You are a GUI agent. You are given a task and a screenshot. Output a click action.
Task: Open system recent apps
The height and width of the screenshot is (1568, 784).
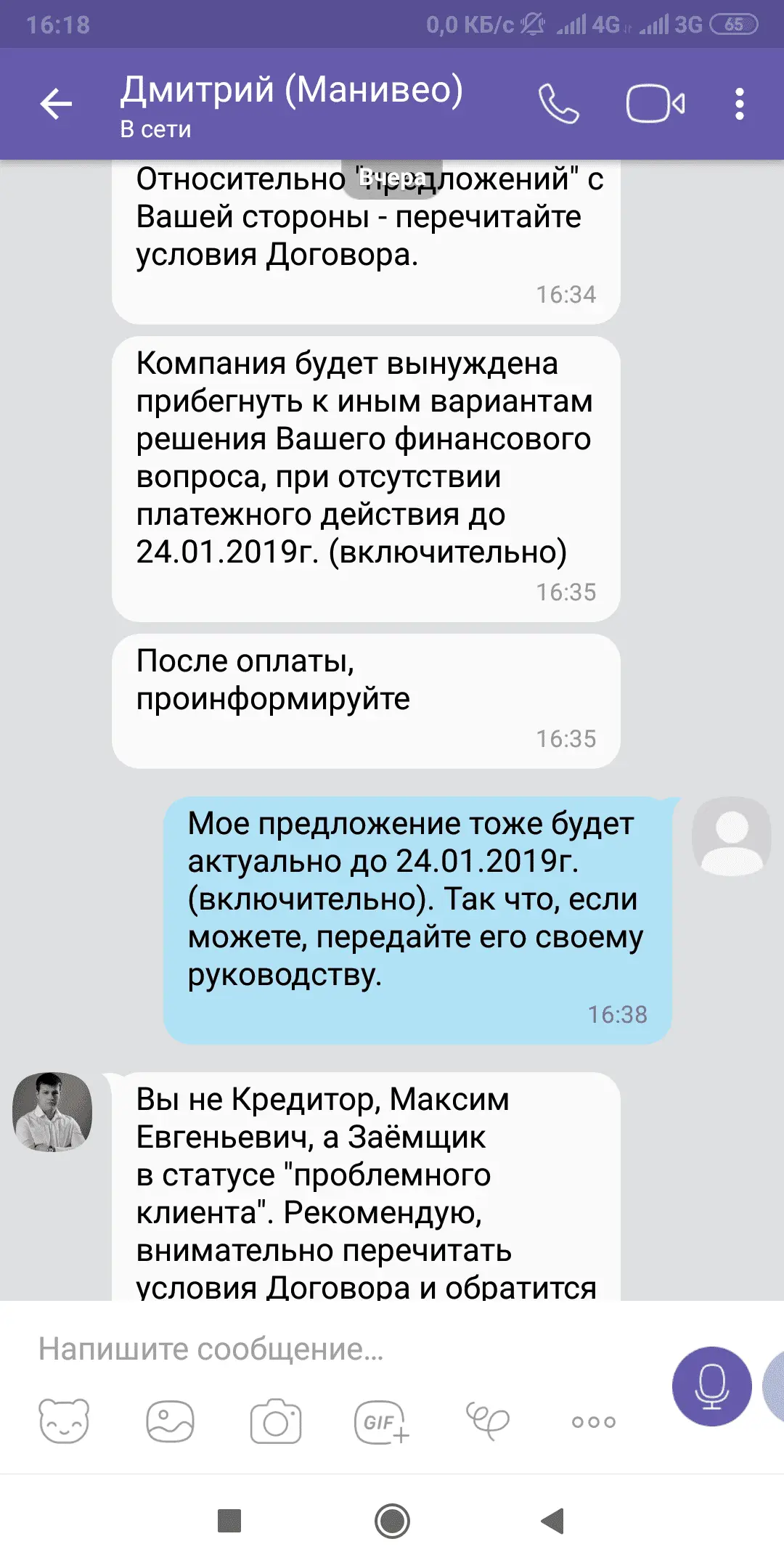229,1521
